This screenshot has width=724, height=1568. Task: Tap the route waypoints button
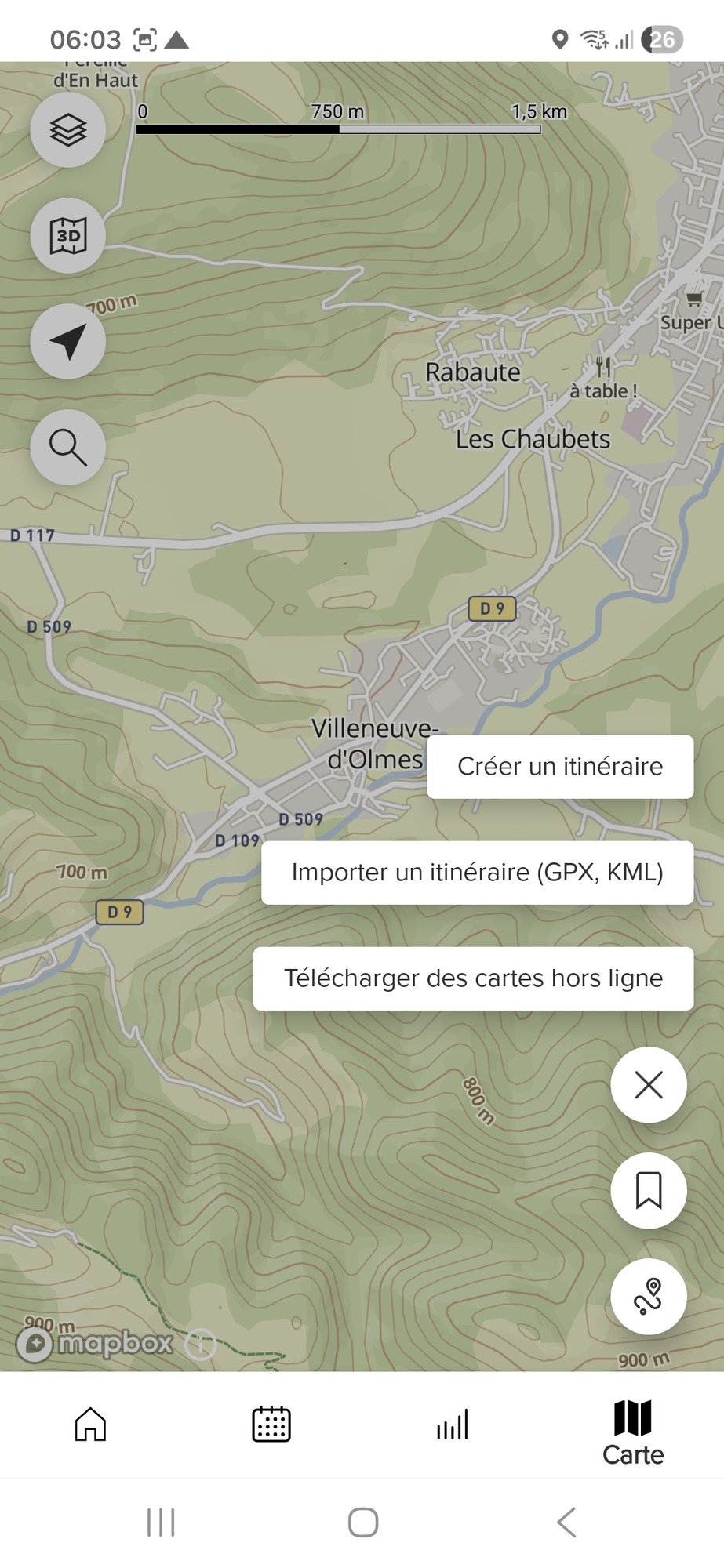[649, 1297]
